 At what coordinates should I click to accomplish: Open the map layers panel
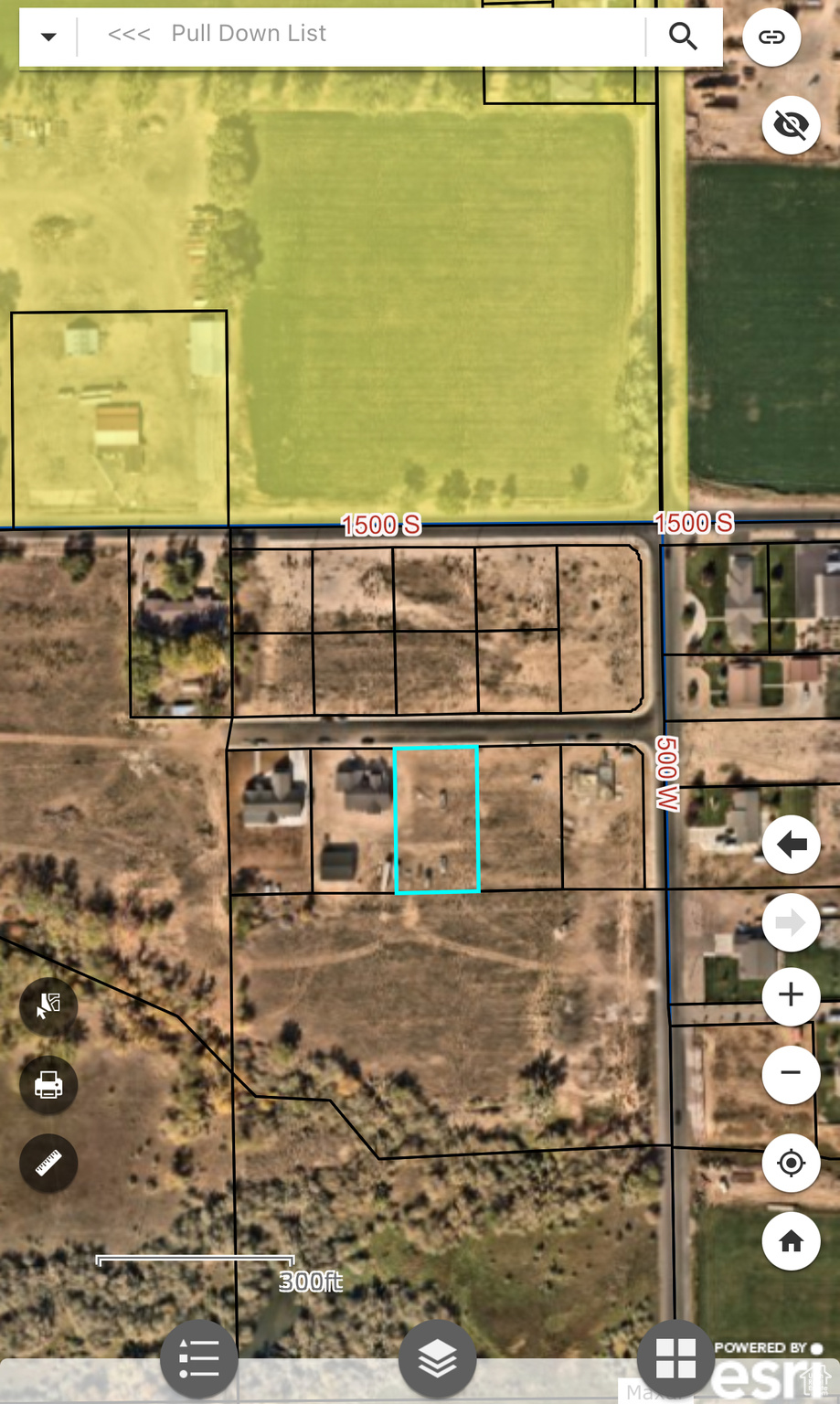[x=437, y=1359]
